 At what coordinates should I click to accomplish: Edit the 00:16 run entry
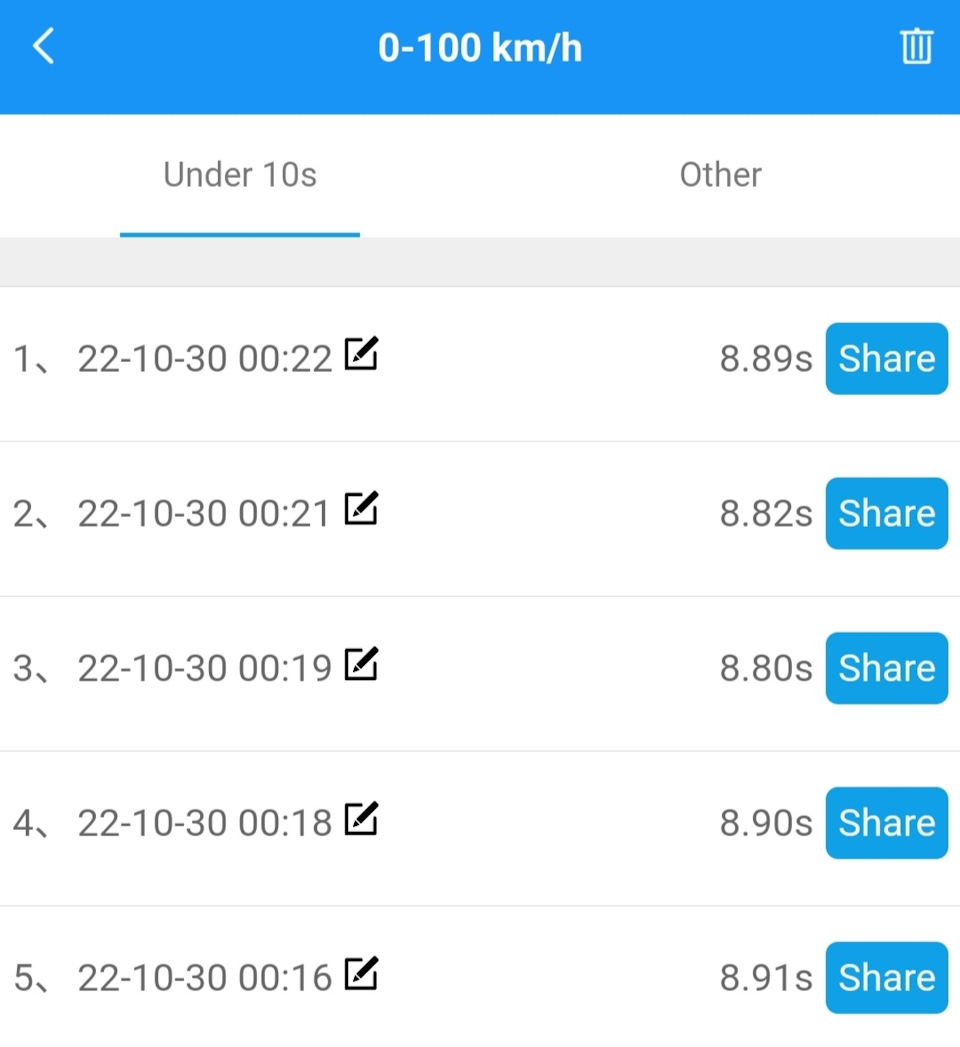[361, 973]
